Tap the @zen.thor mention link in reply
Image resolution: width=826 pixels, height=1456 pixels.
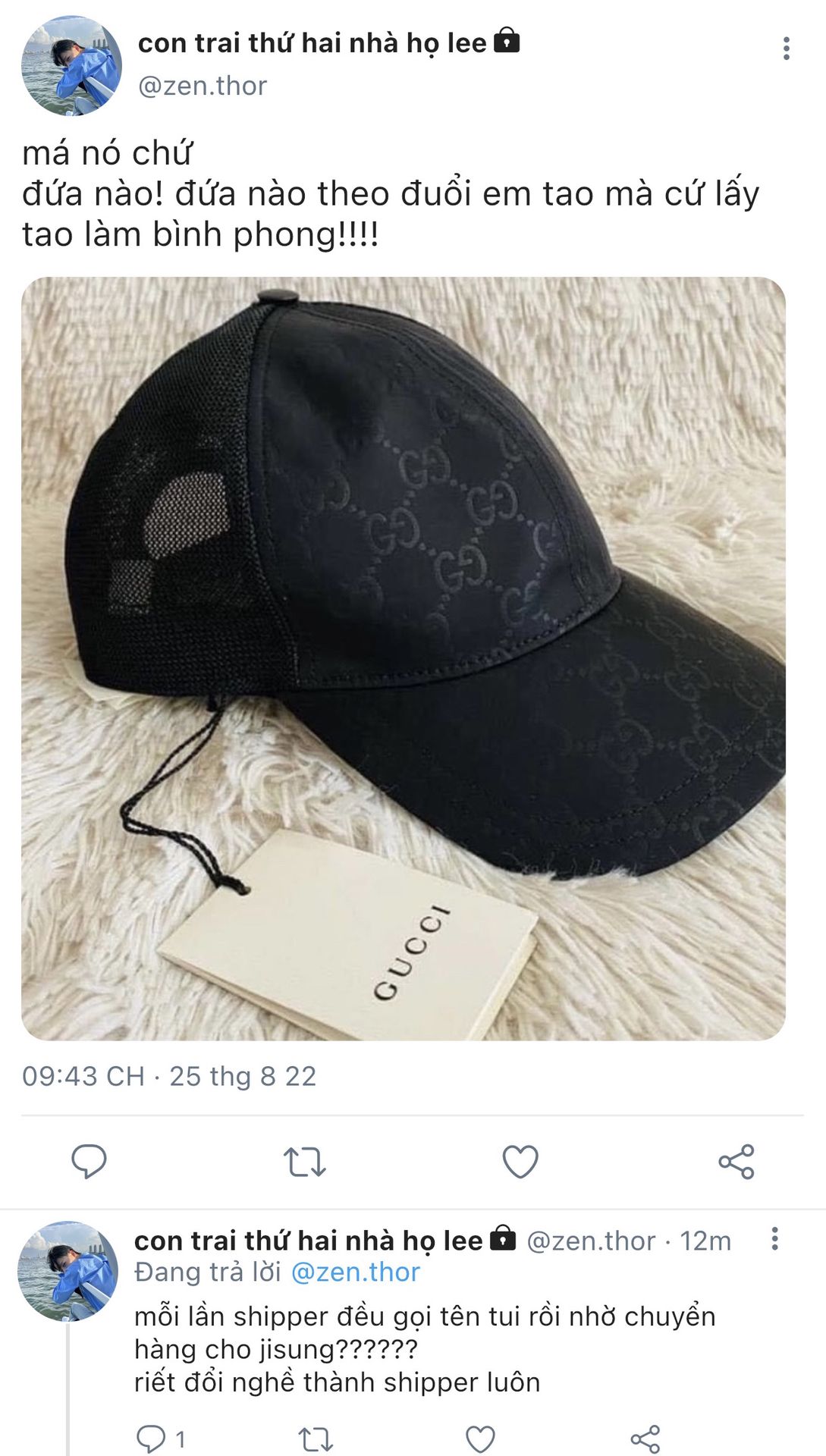pyautogui.click(x=355, y=1272)
